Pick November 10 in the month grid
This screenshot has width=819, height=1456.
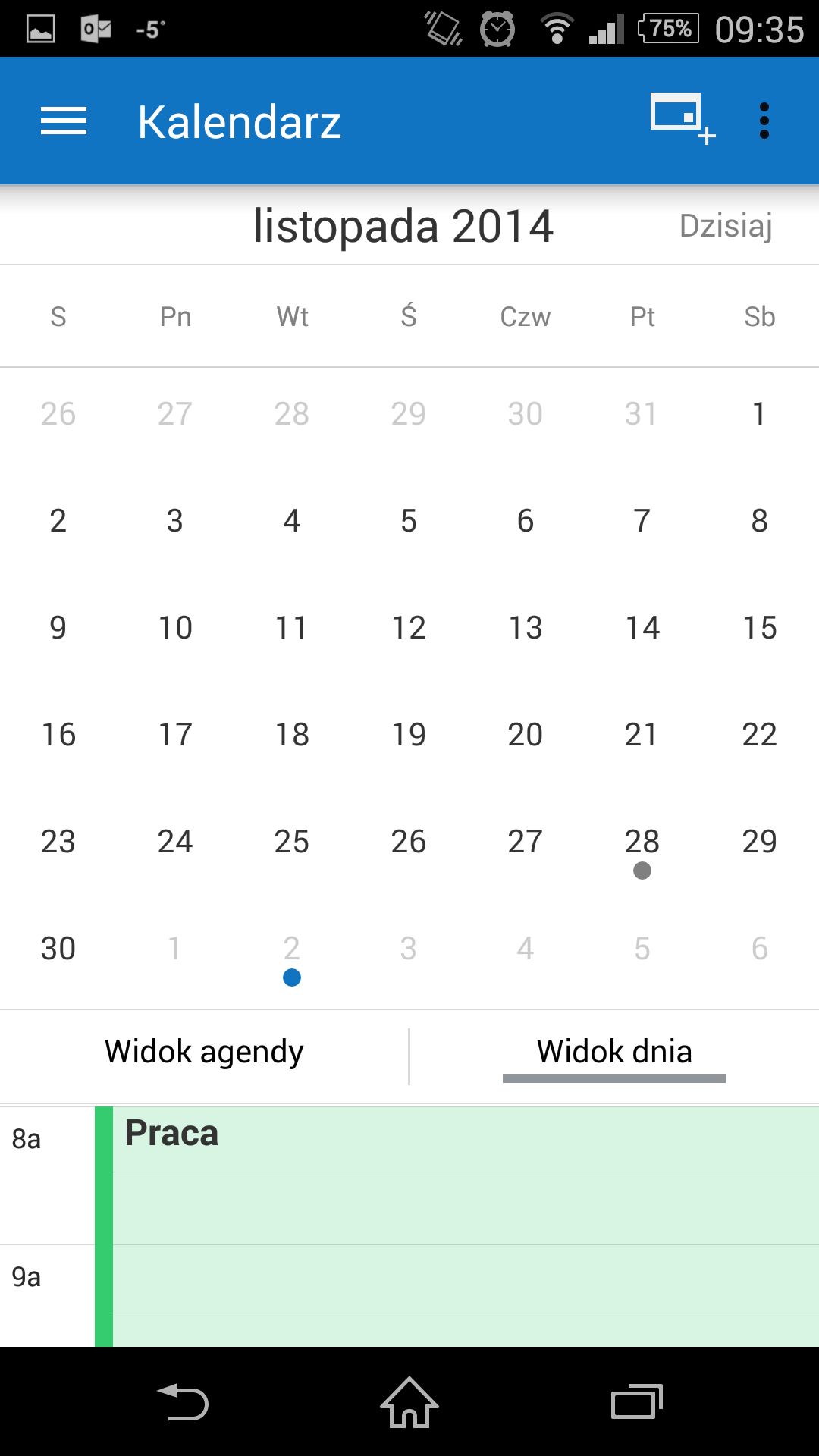click(175, 628)
